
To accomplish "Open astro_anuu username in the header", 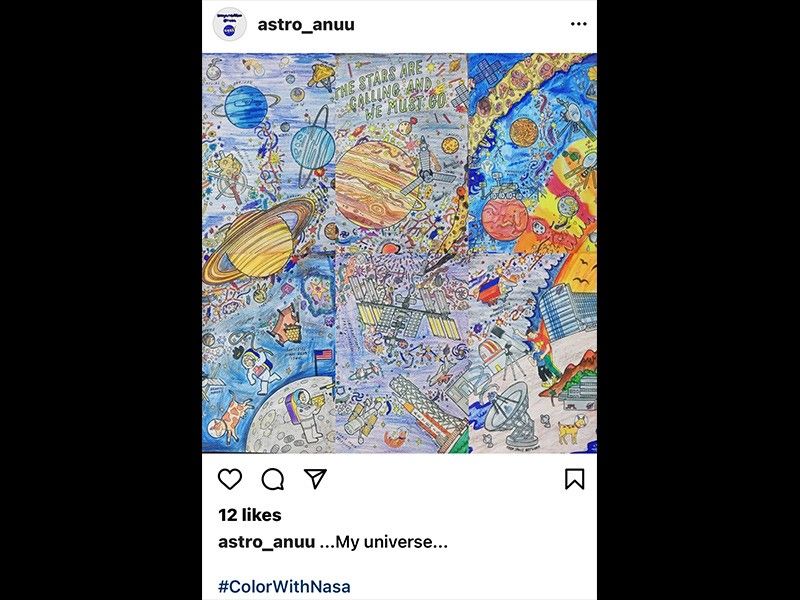I will point(305,24).
